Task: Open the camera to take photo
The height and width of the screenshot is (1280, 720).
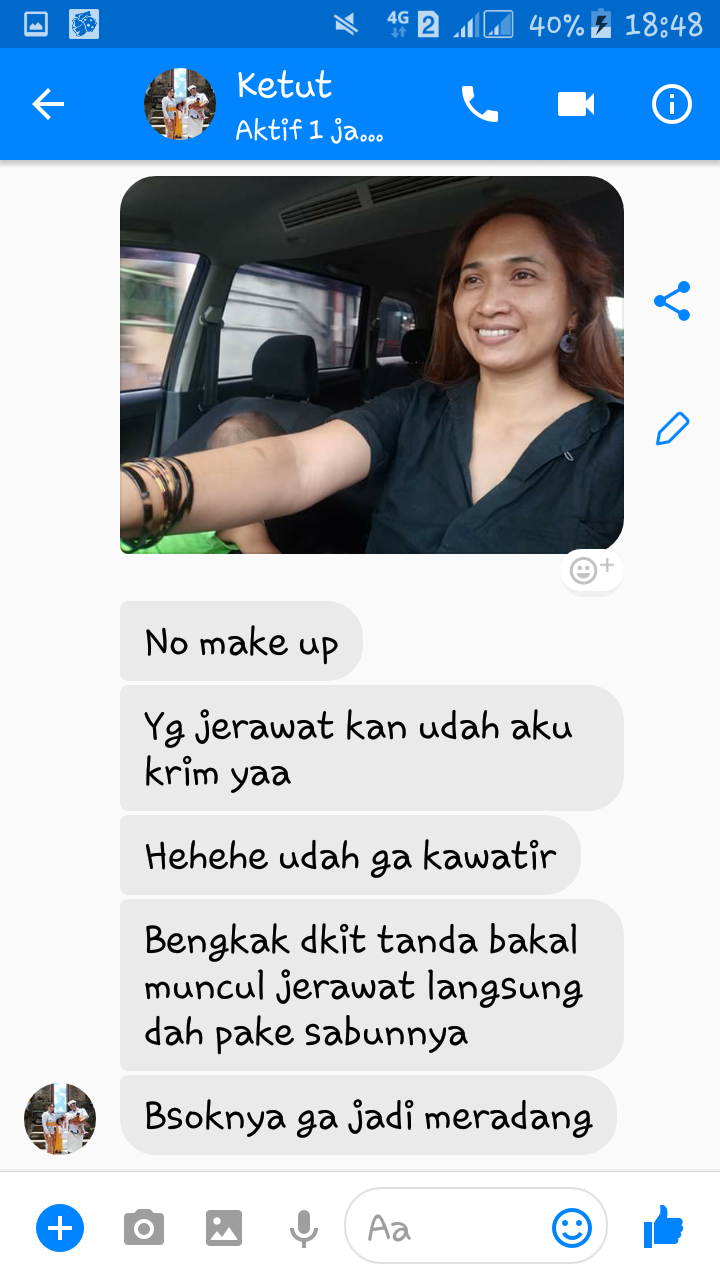Action: pyautogui.click(x=144, y=1227)
